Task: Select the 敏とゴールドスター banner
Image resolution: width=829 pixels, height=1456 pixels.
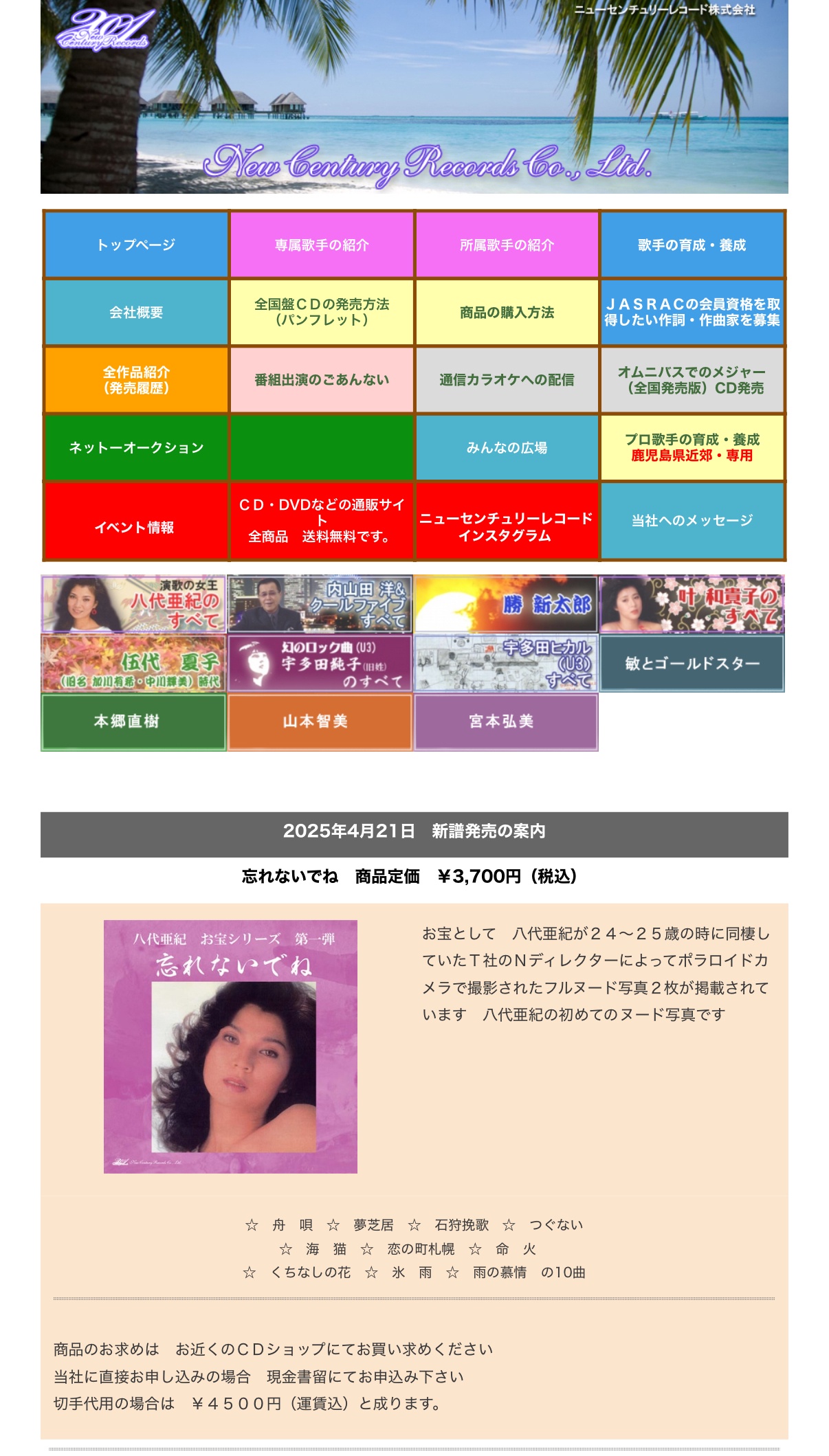Action: (692, 663)
